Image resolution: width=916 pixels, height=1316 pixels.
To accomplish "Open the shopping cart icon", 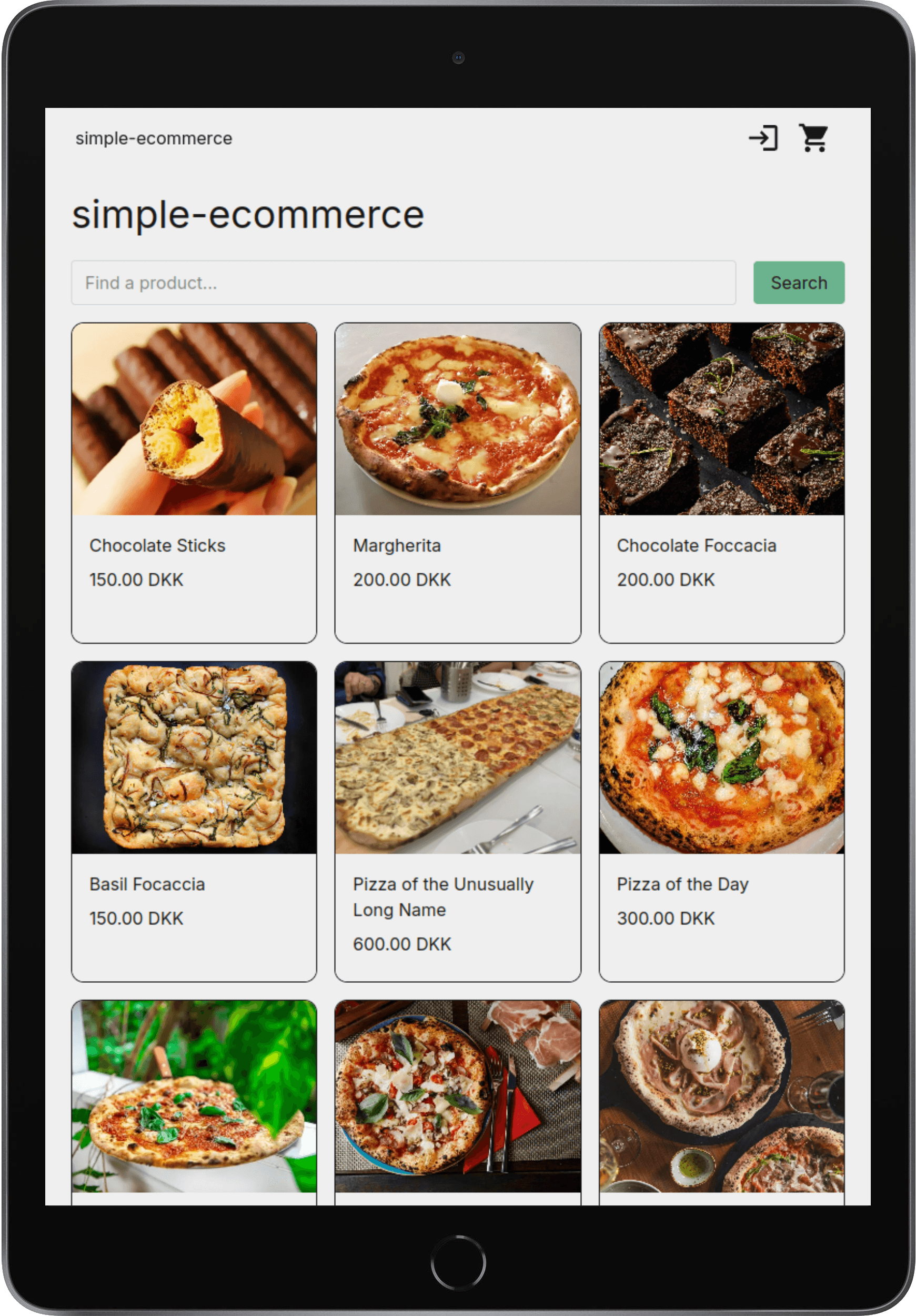I will (814, 137).
